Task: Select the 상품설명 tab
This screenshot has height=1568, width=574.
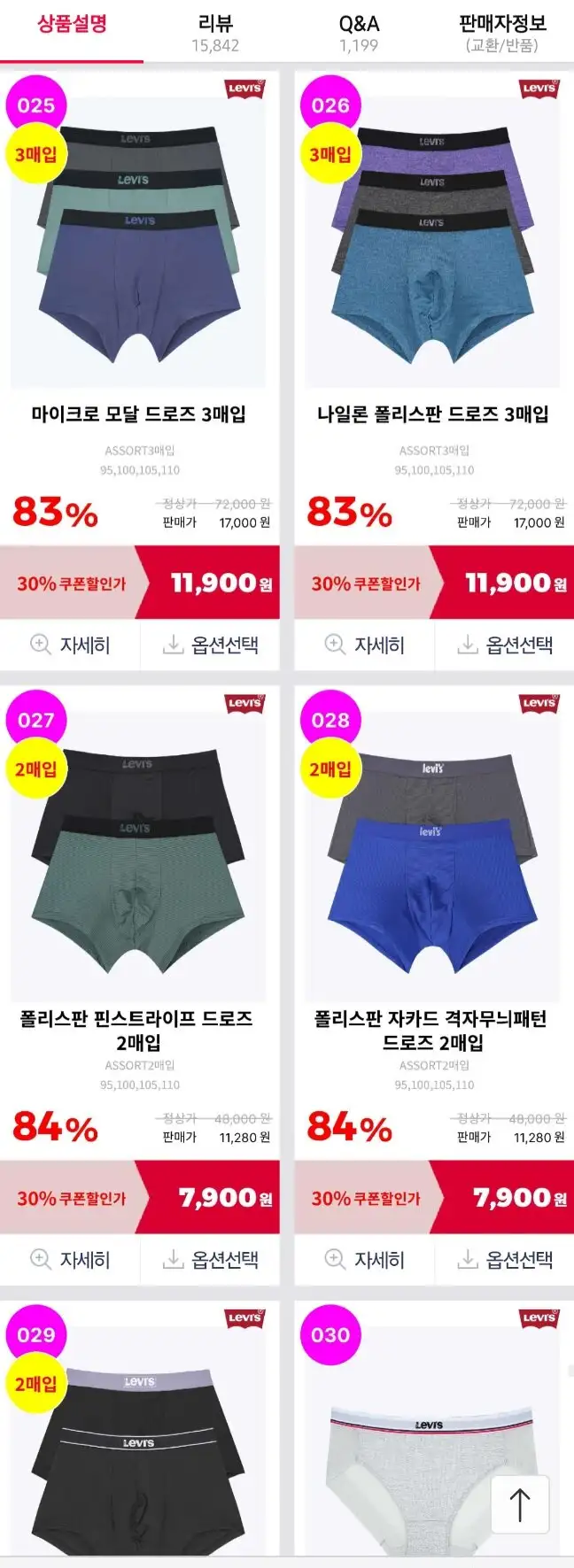Action: [72, 25]
